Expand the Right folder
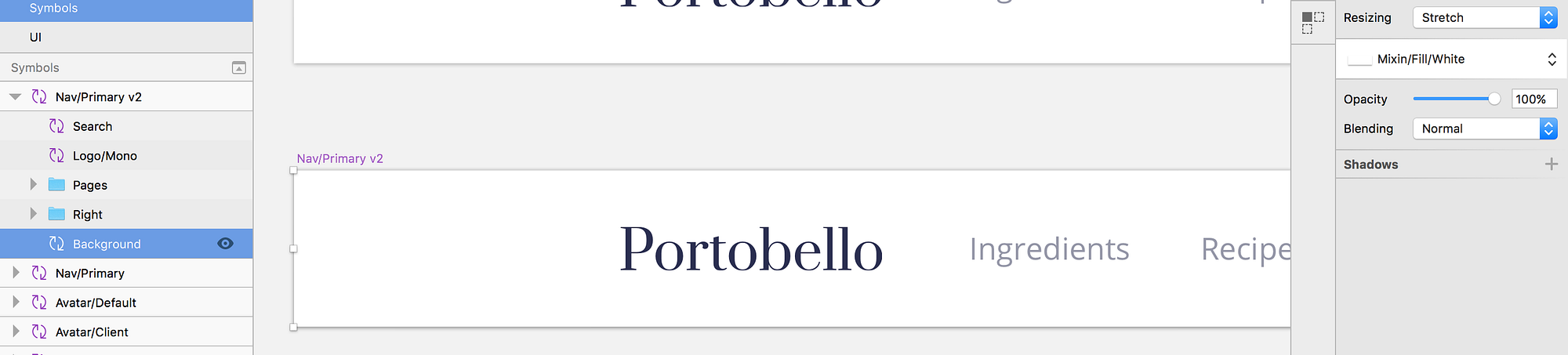 click(33, 214)
